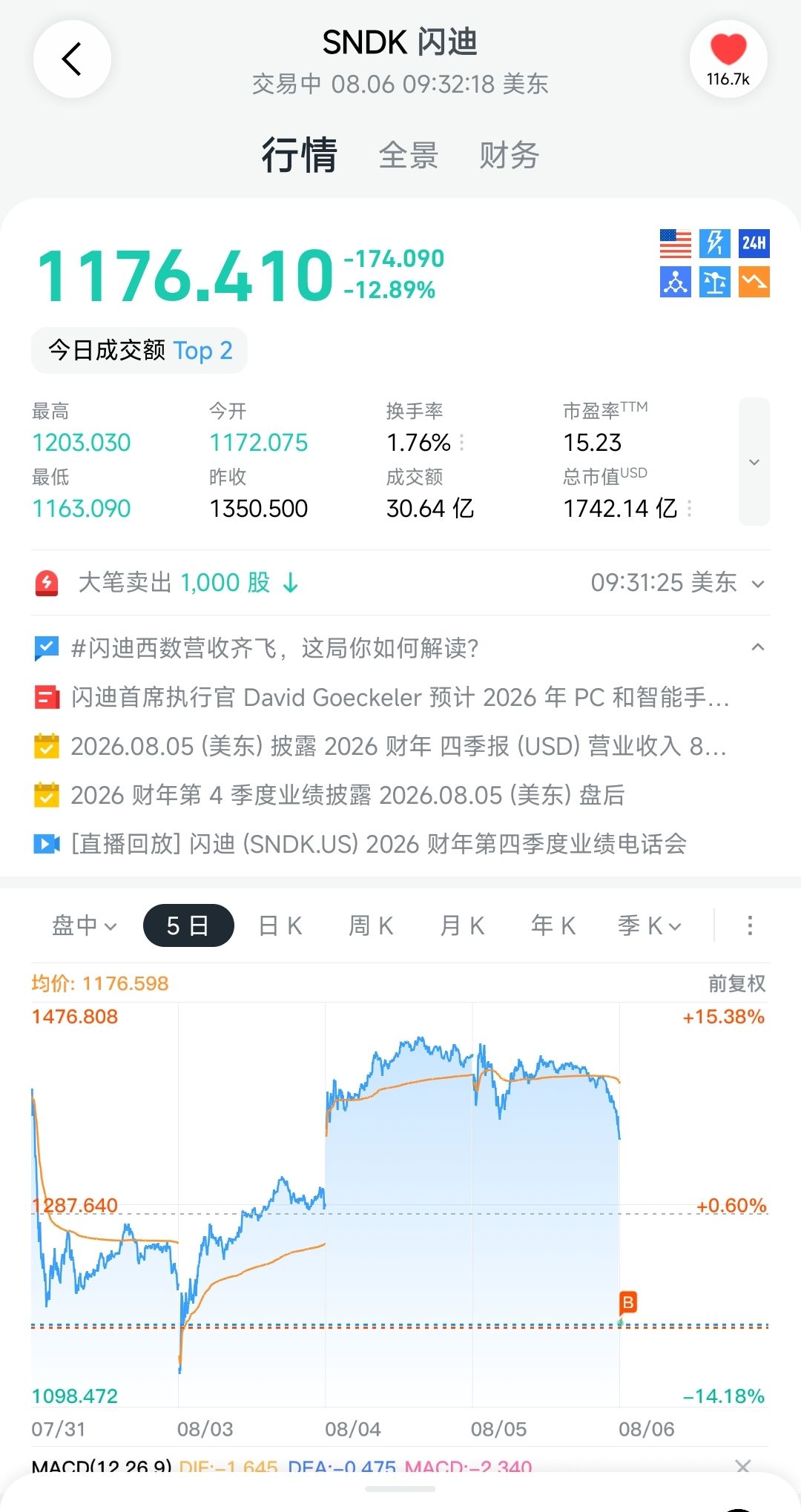
Task: Open the 2026 财年四季报营业收入 disclosure
Action: pyautogui.click(x=399, y=746)
